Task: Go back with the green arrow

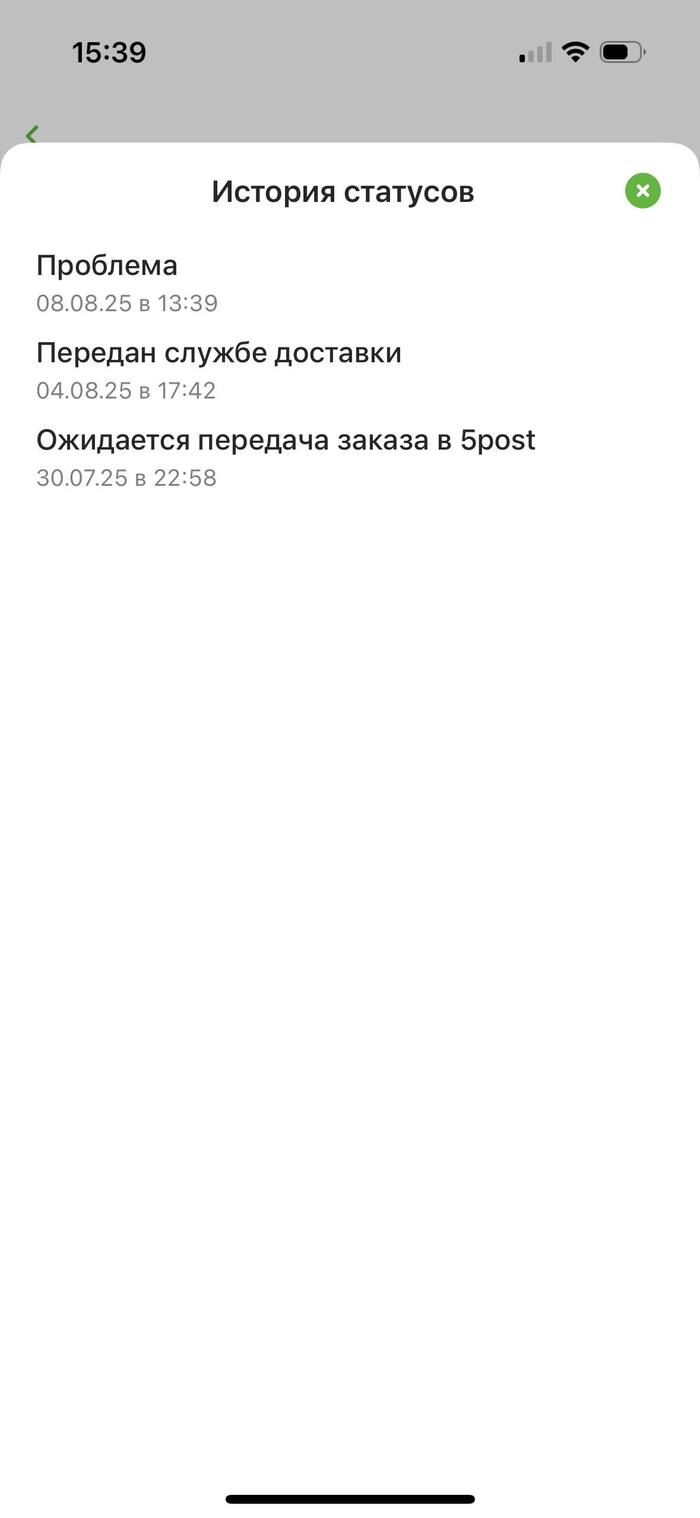Action: tap(32, 134)
